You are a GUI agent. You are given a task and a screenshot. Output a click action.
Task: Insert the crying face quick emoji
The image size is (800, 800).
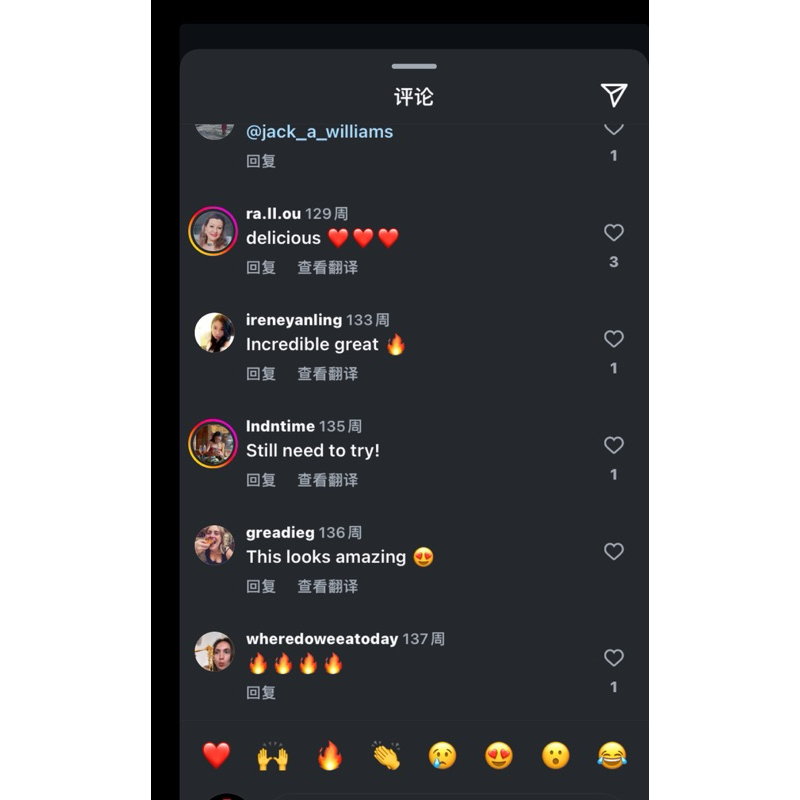point(442,756)
